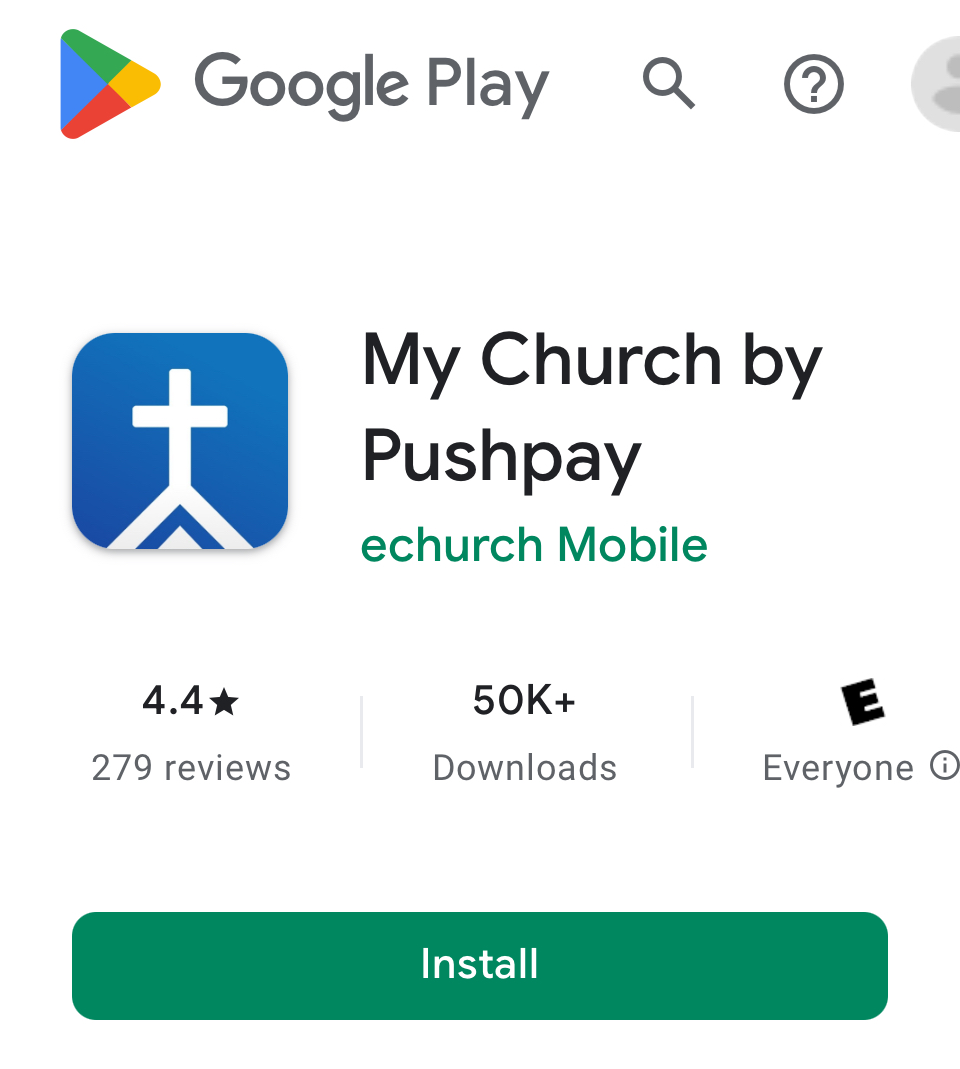Install My Church by Pushpay

click(x=480, y=965)
